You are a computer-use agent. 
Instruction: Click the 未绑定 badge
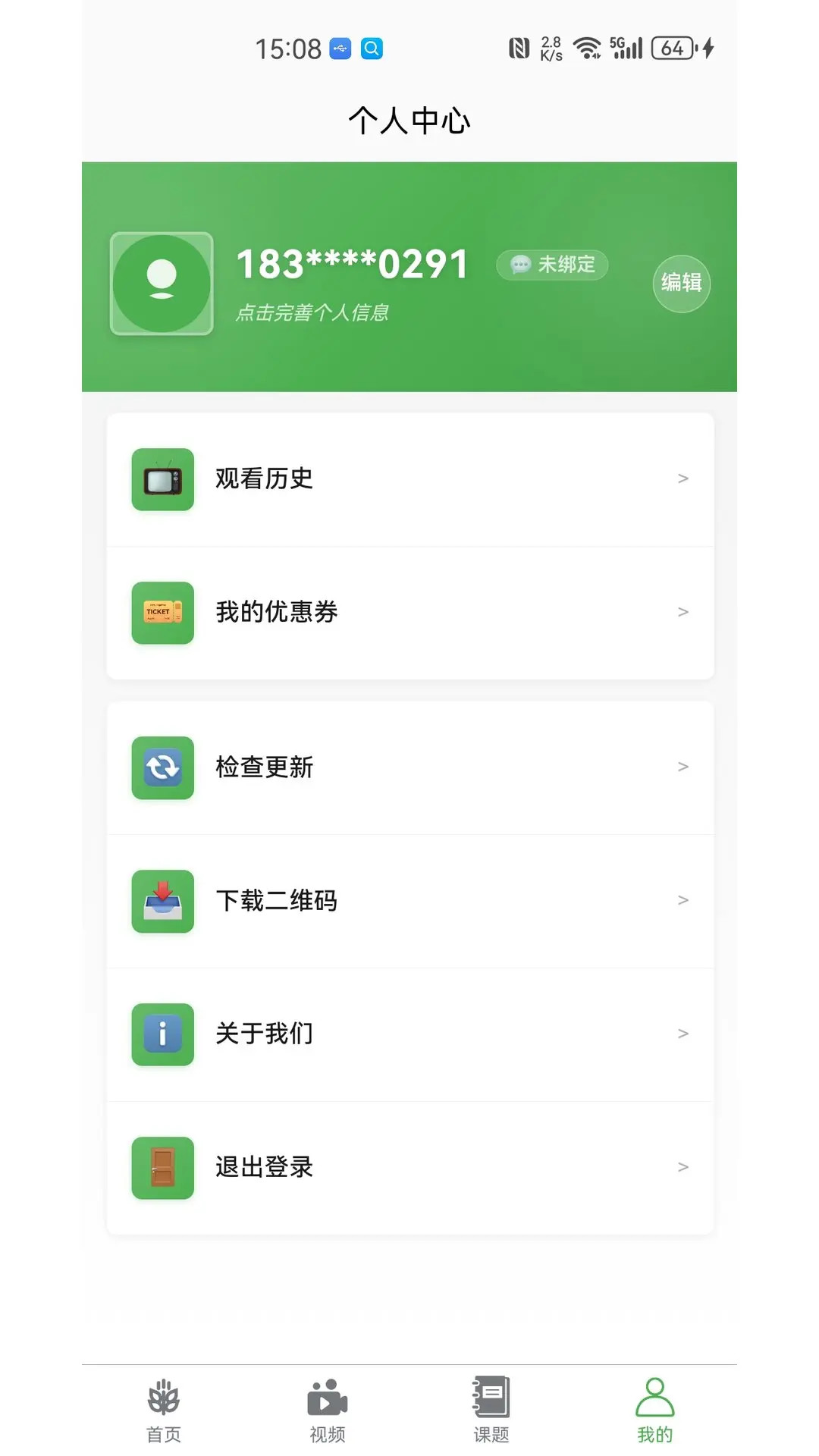pyautogui.click(x=551, y=265)
